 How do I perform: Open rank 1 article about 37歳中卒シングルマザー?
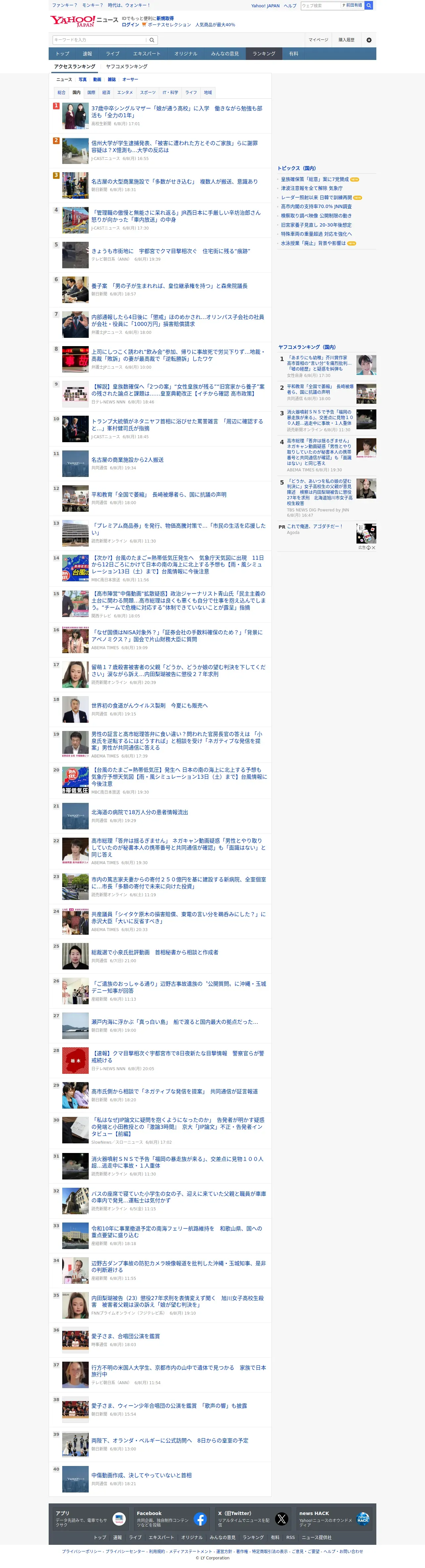pos(177,111)
